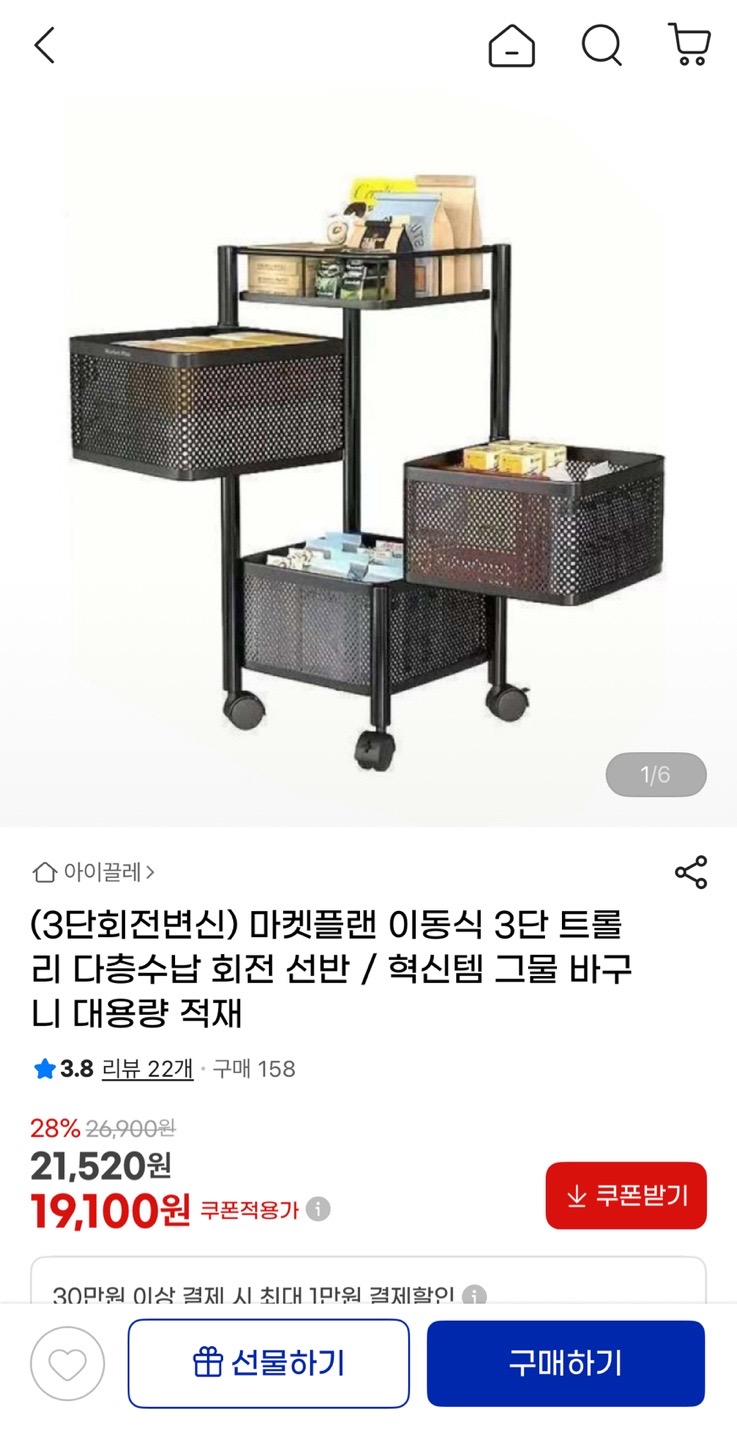Show info about 쿠폰적용가 price

pos(318,1210)
